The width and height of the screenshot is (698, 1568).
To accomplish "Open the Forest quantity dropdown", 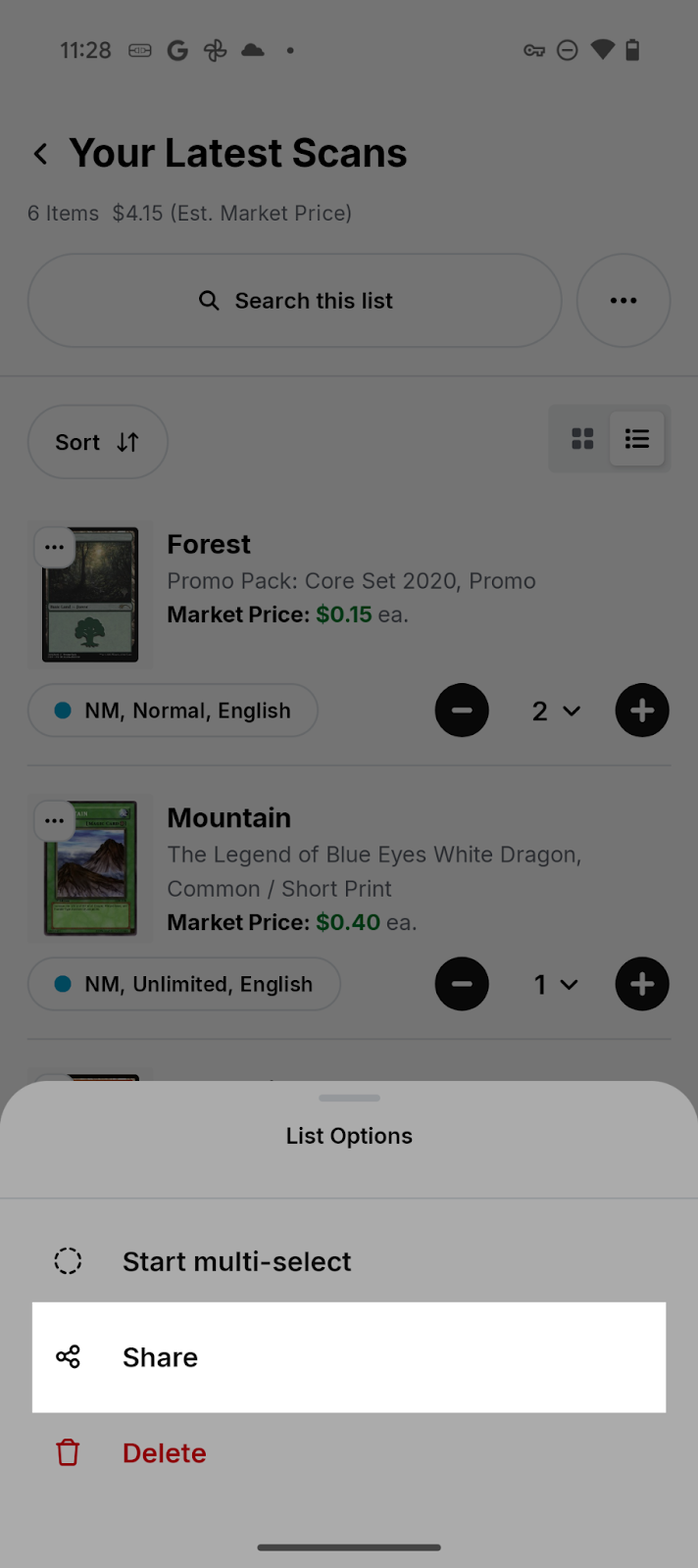I will [555, 710].
